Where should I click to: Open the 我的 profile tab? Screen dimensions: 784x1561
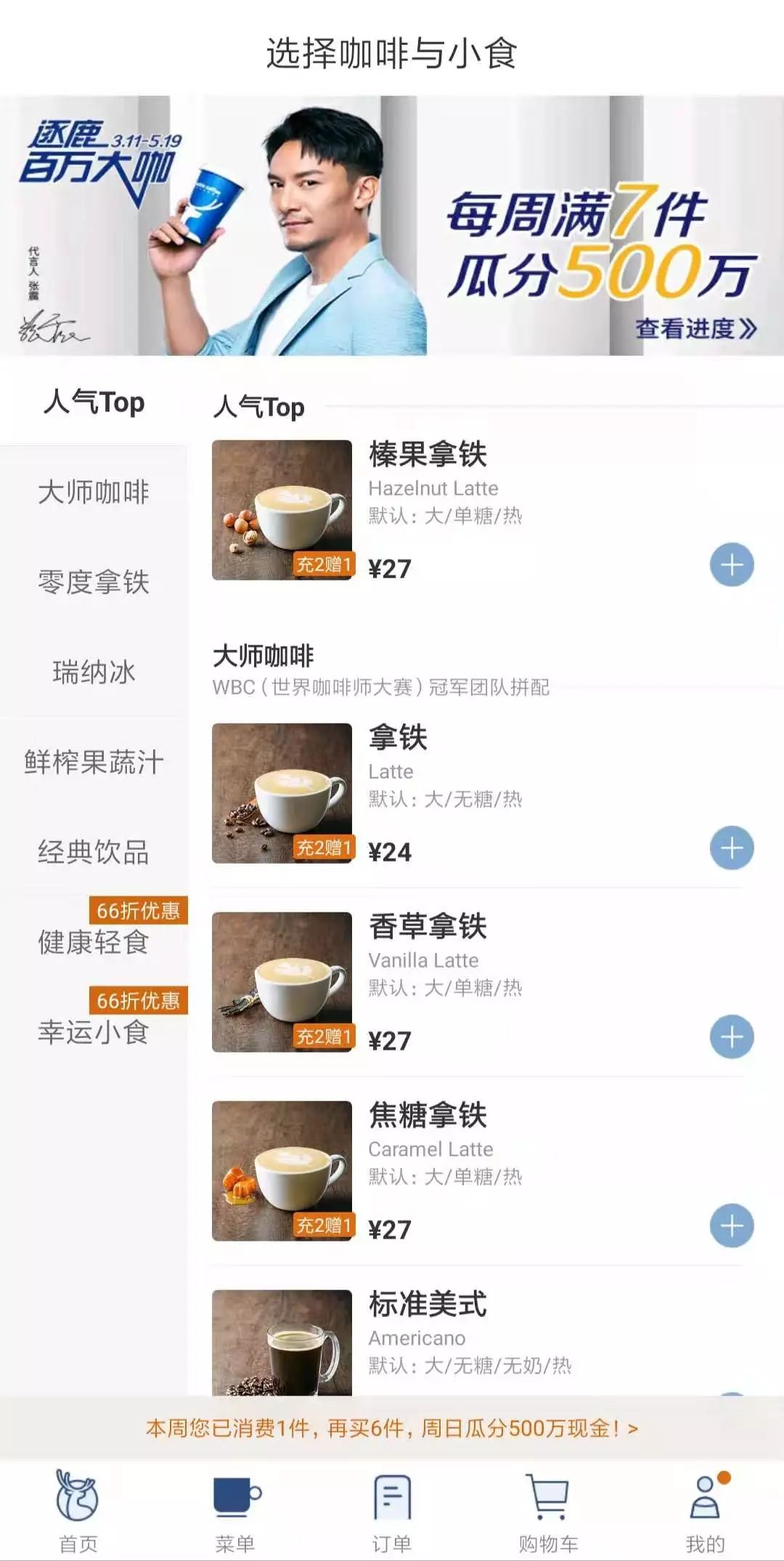click(705, 1511)
